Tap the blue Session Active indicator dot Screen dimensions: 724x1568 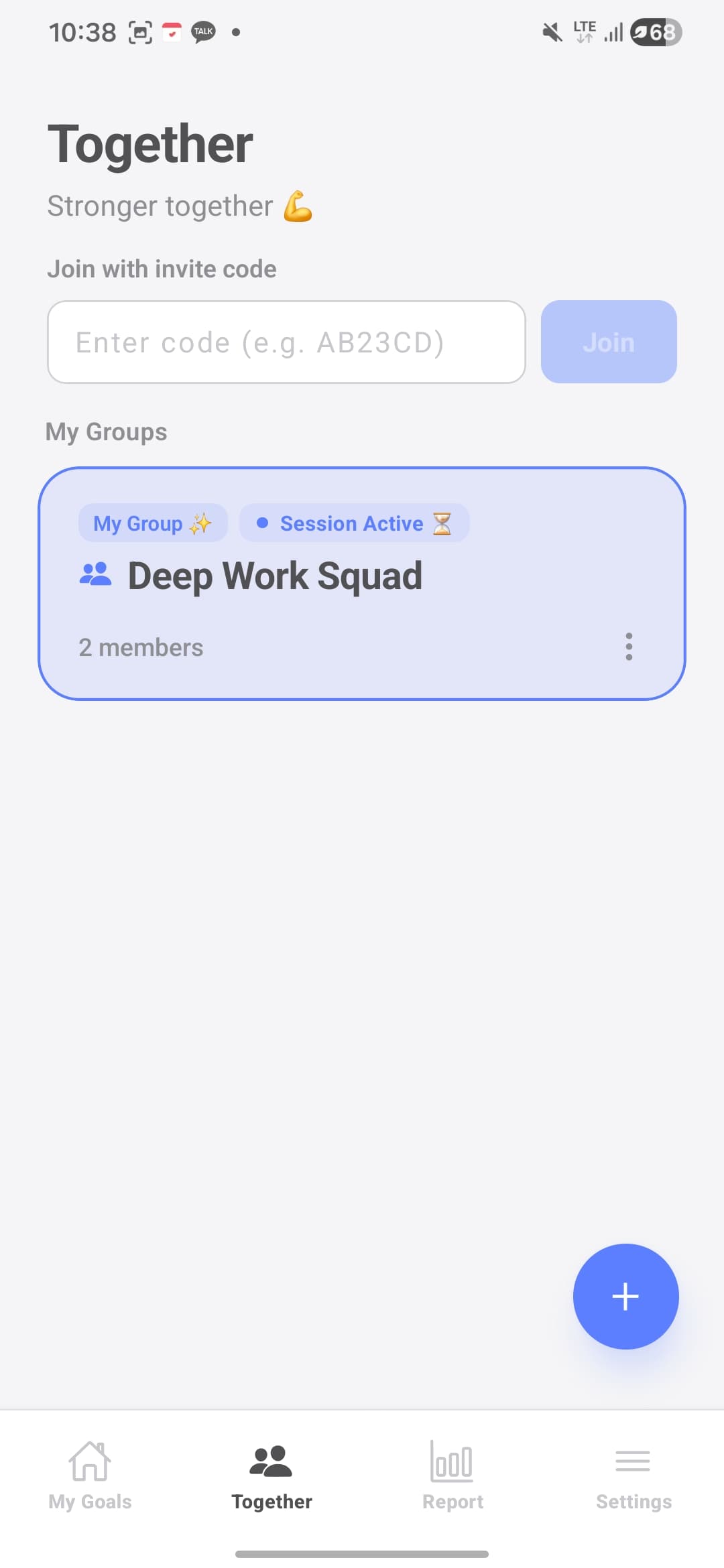point(263,523)
